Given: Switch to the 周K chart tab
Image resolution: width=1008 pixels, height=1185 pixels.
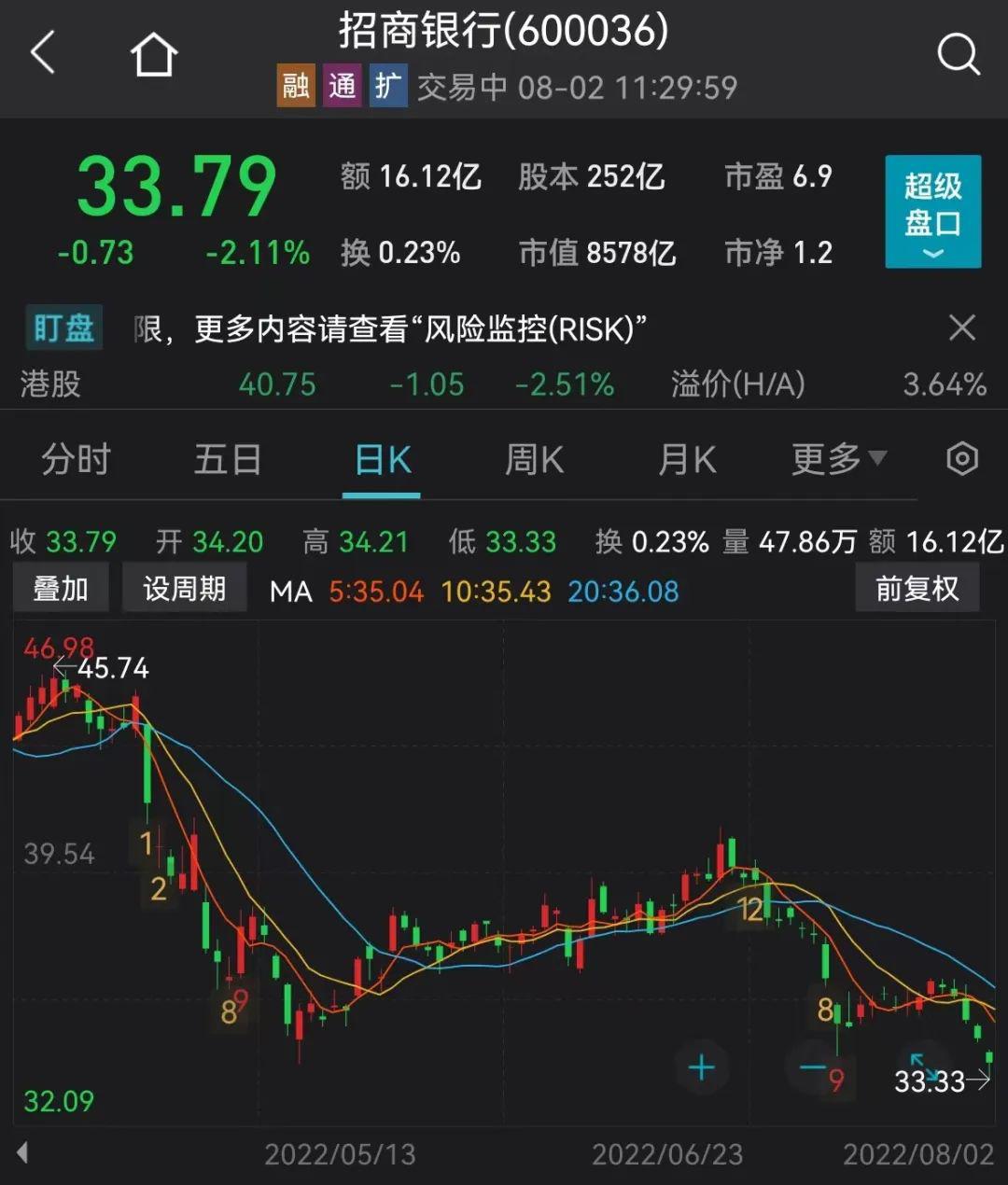Looking at the screenshot, I should coord(534,460).
